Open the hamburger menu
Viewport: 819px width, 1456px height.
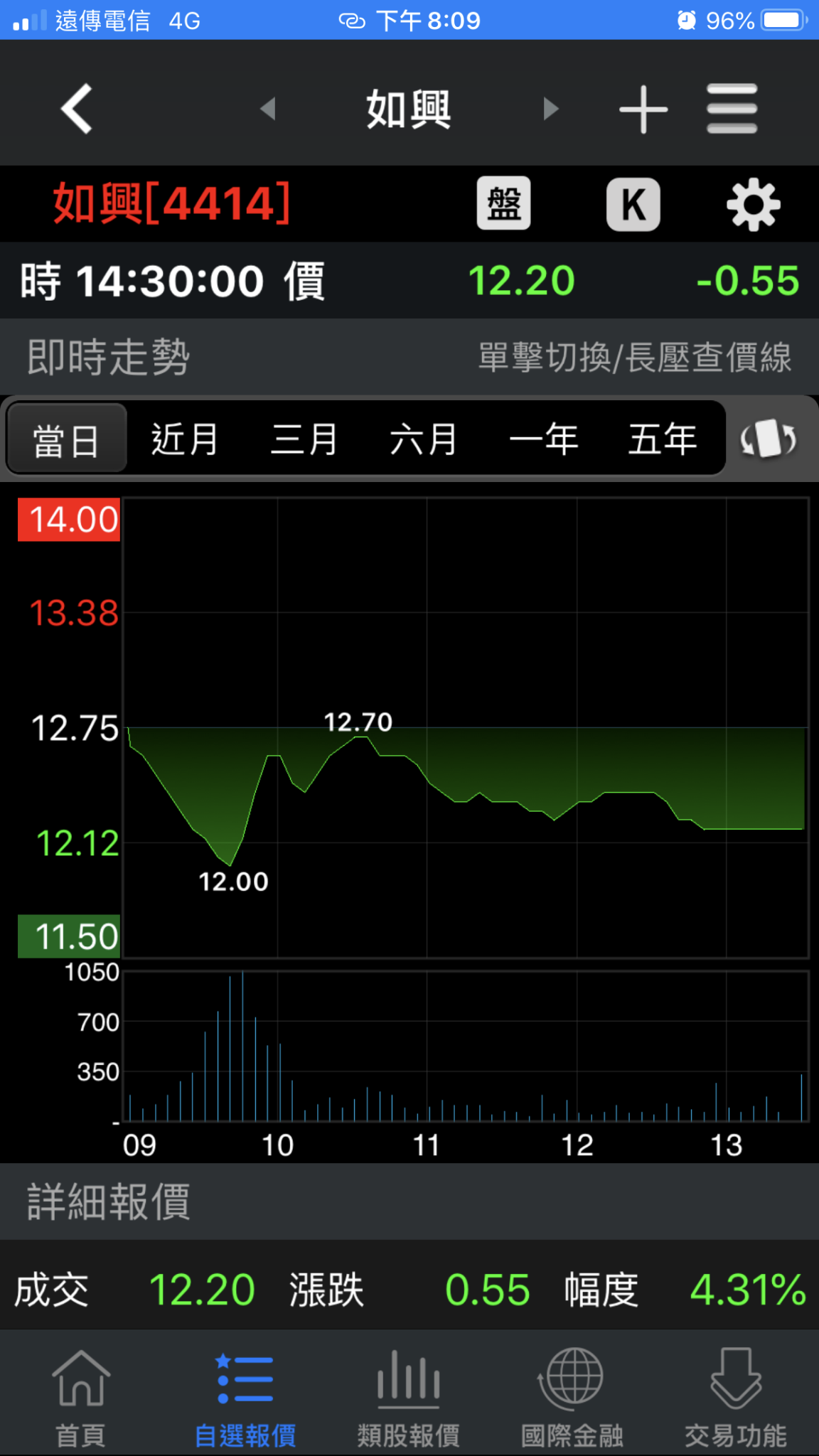click(732, 109)
